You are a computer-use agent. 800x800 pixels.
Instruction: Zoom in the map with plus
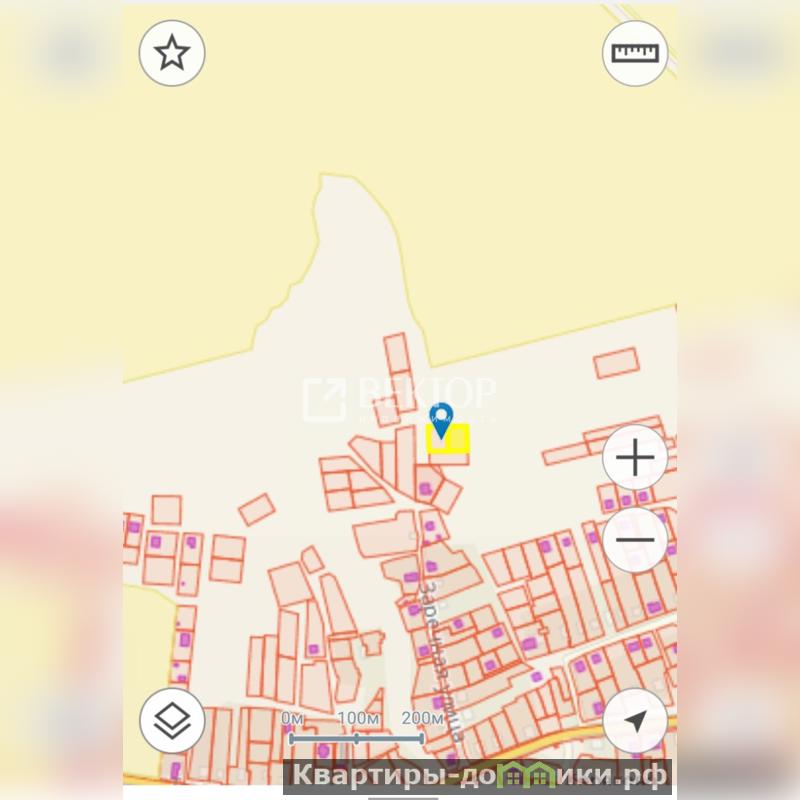[635, 459]
